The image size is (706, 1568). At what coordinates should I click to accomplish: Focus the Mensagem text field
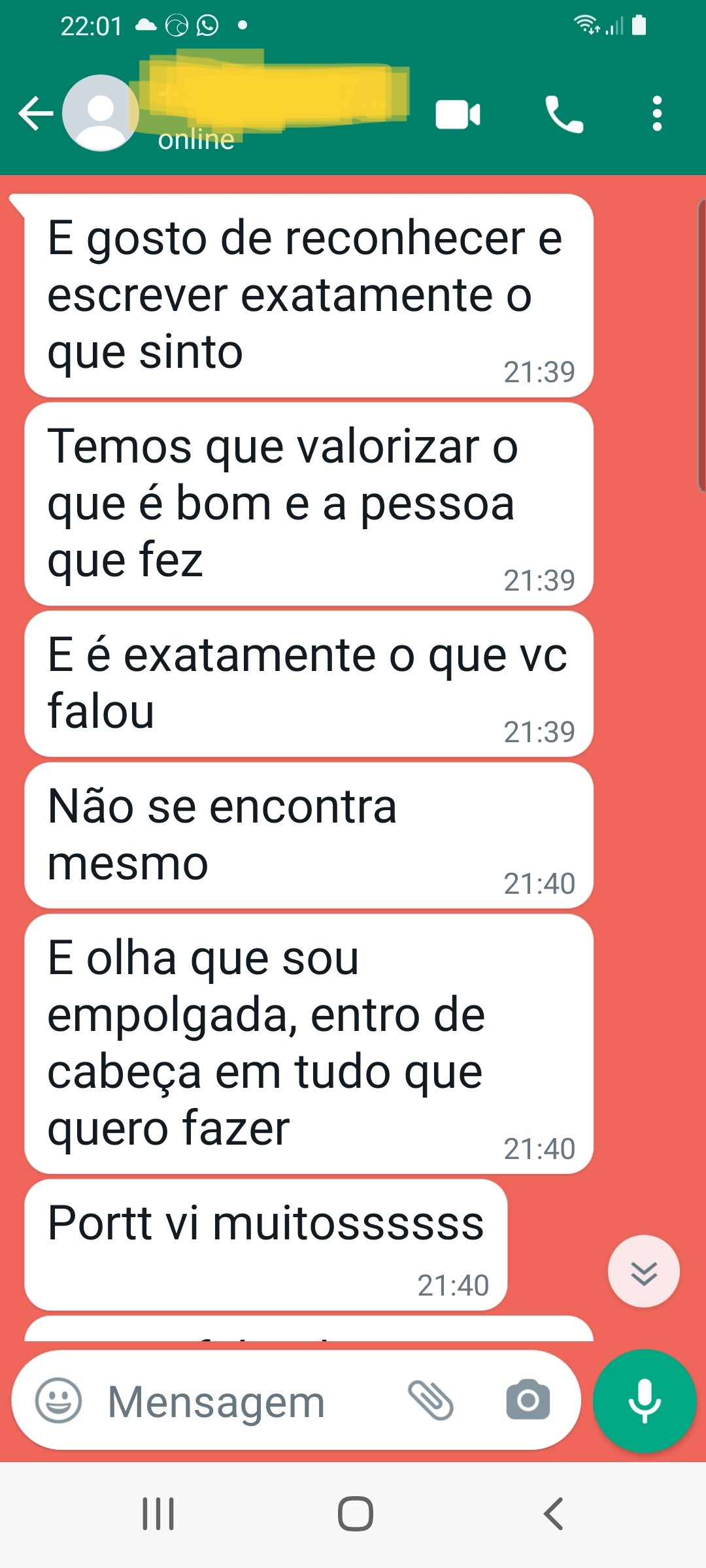(248, 1401)
